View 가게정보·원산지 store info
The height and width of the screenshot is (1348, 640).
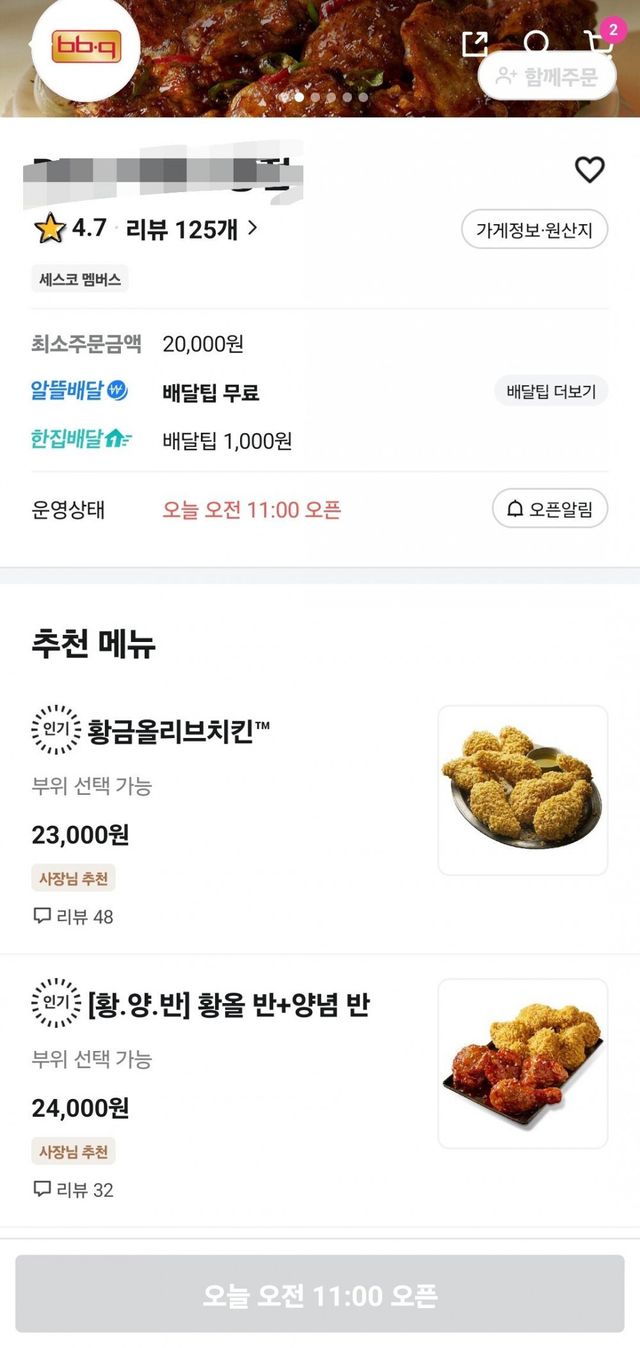[x=534, y=230]
